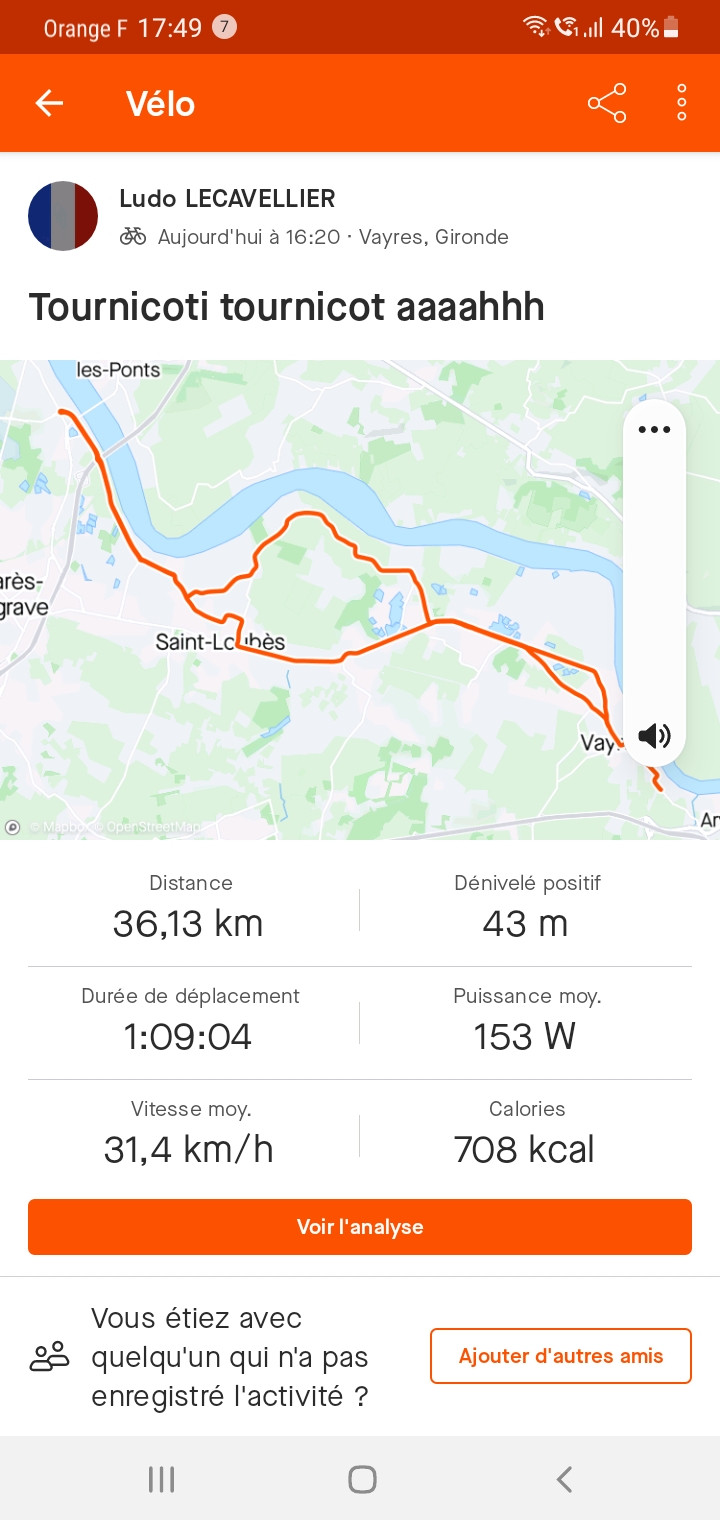Open the activity route map

pyautogui.click(x=310, y=600)
